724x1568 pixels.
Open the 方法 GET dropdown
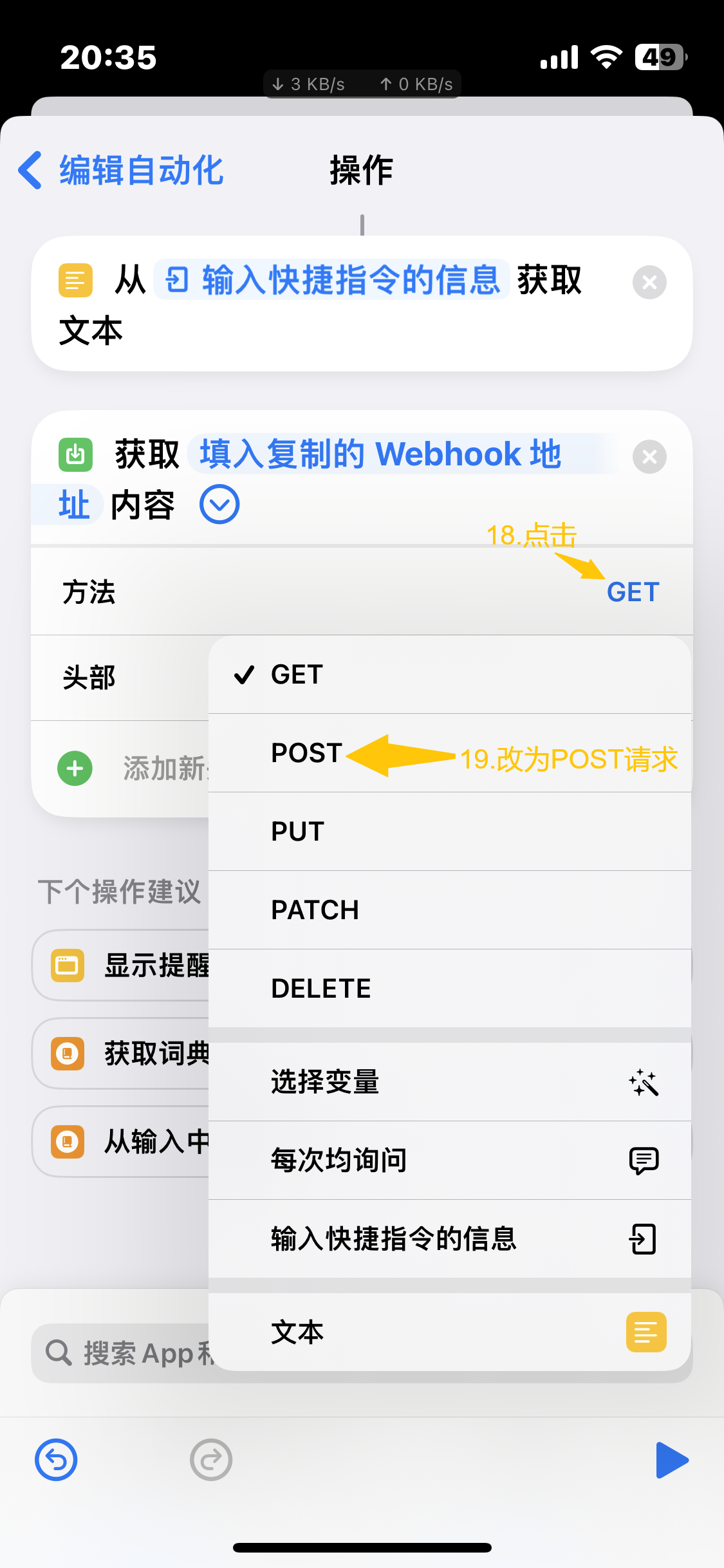633,592
